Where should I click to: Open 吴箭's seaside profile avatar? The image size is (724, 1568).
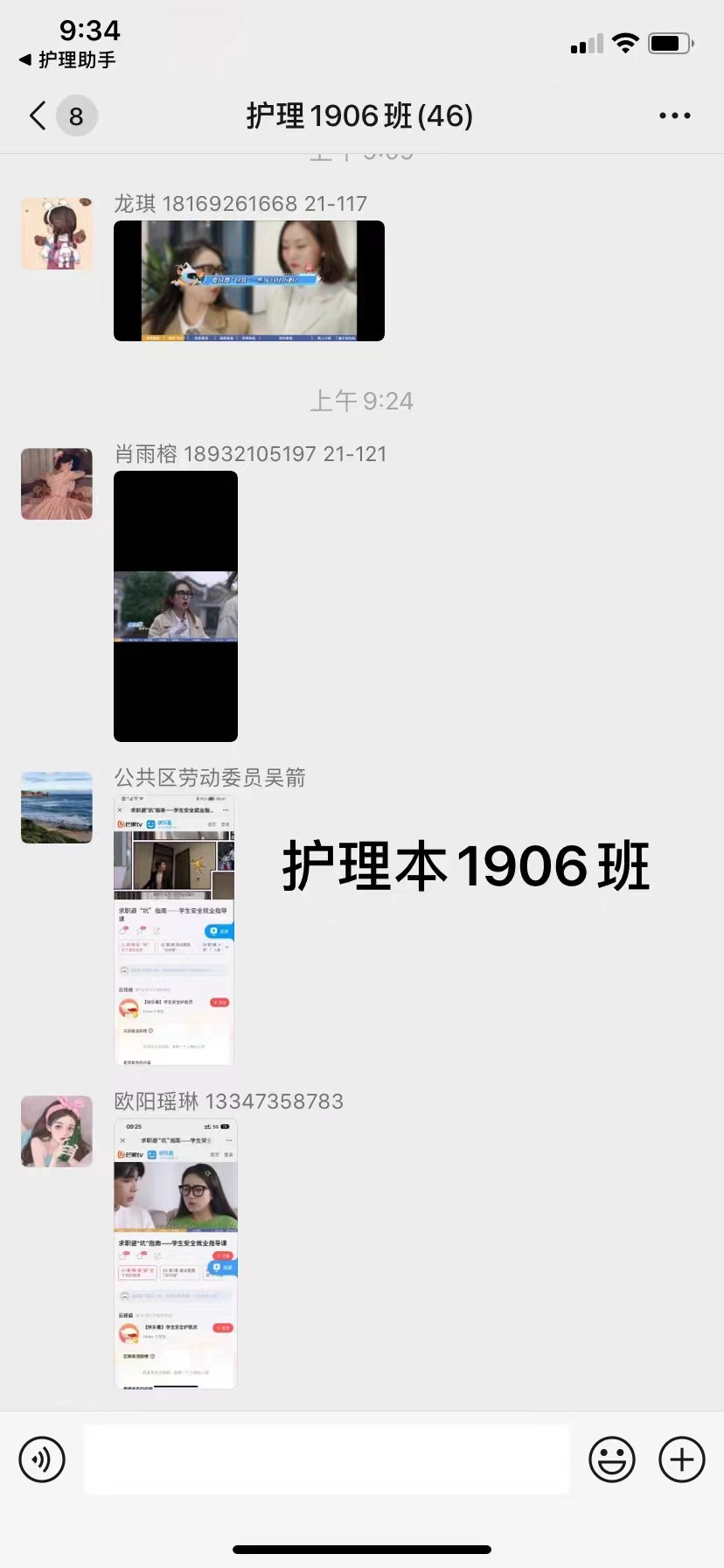point(57,808)
